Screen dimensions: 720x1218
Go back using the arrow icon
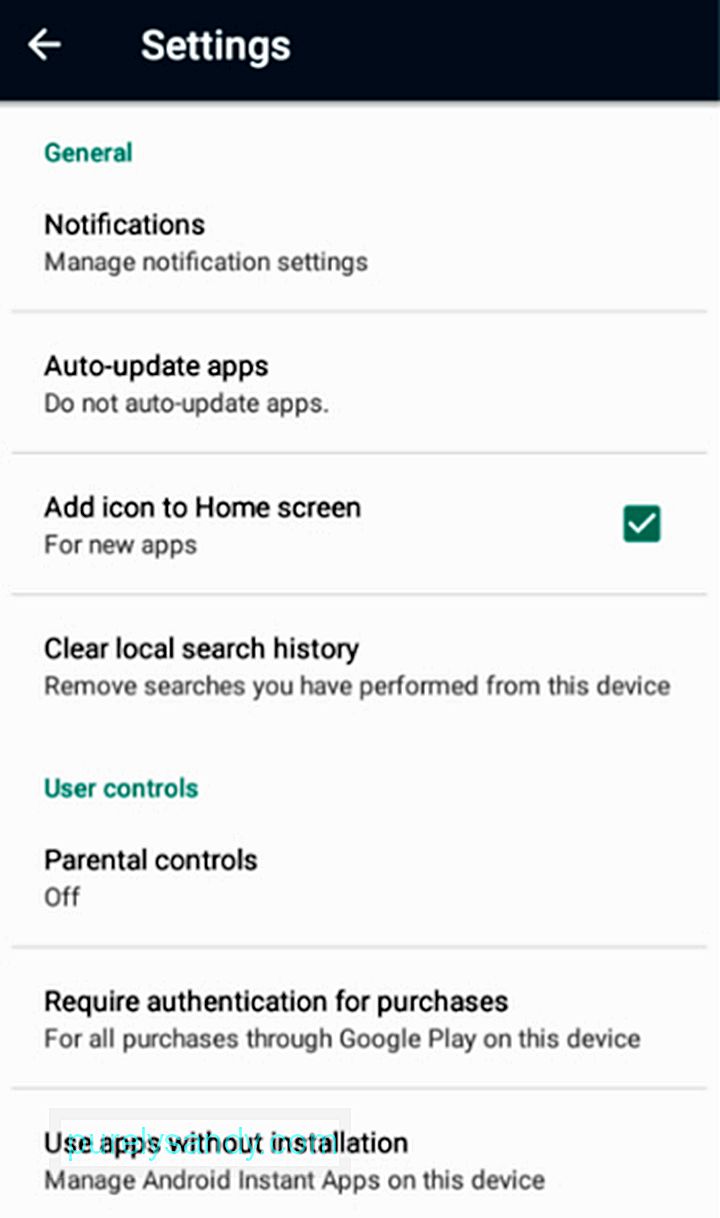pyautogui.click(x=45, y=45)
